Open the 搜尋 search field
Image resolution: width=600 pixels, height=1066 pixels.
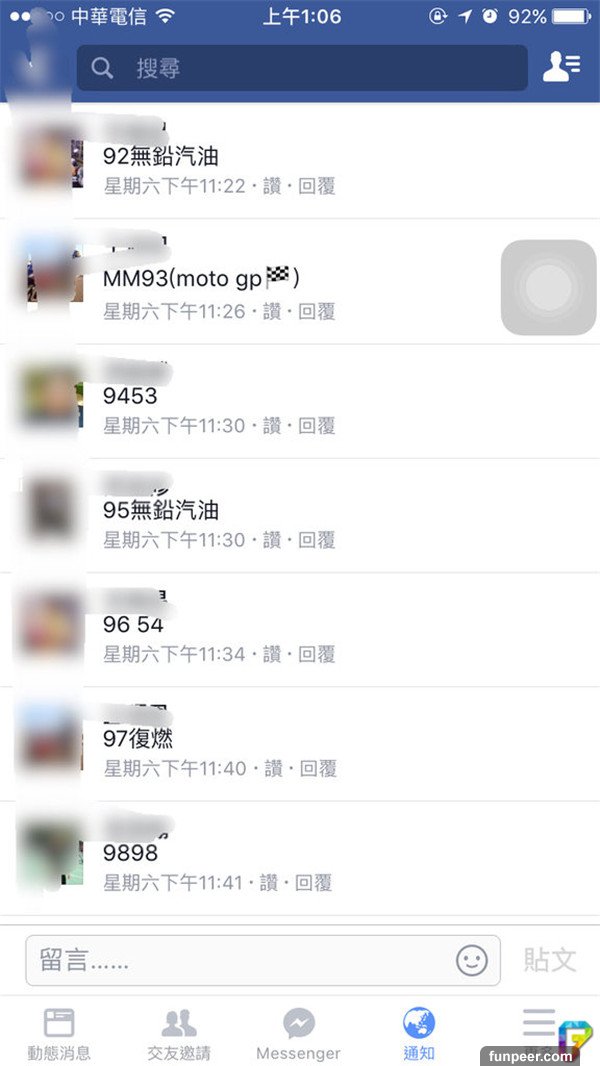click(x=302, y=68)
